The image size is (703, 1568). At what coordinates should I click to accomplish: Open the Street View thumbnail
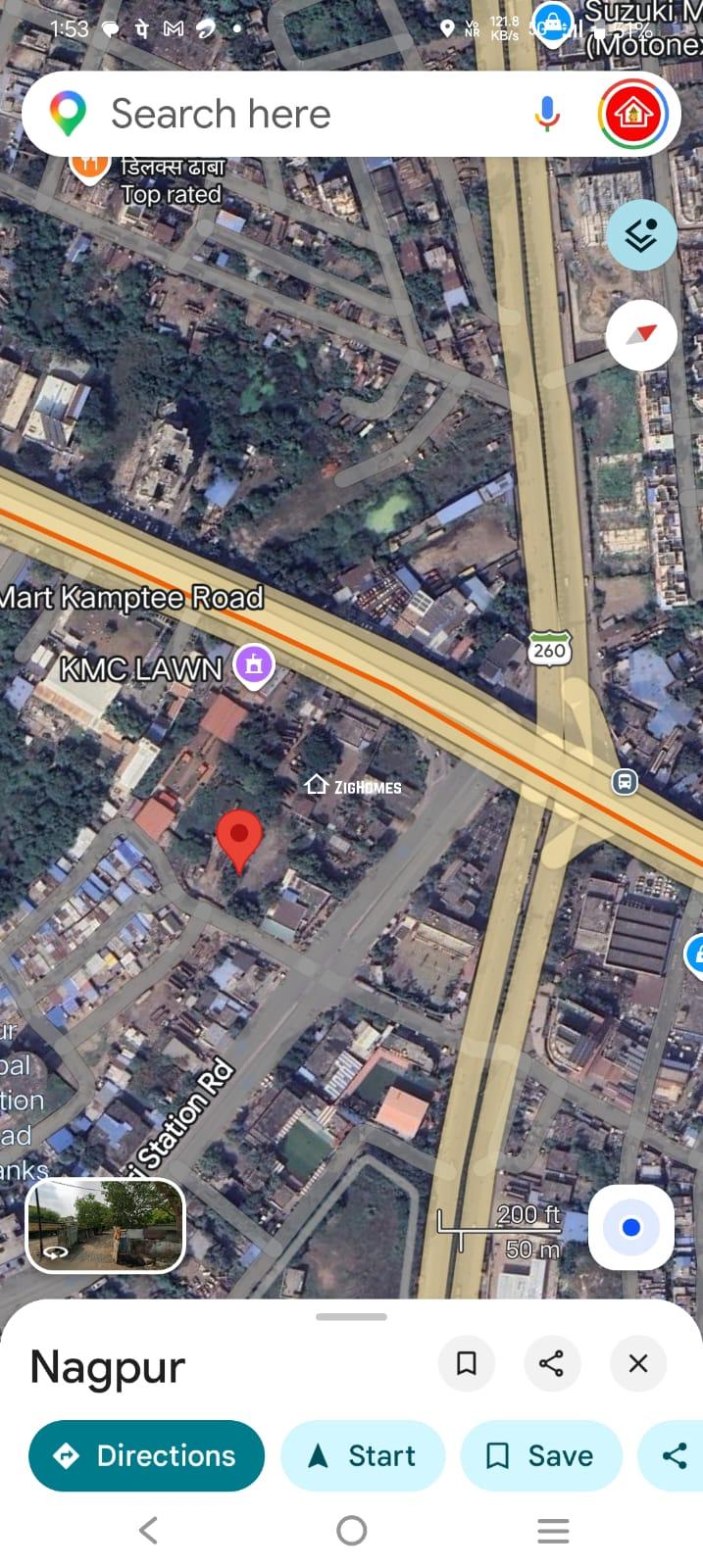105,1225
